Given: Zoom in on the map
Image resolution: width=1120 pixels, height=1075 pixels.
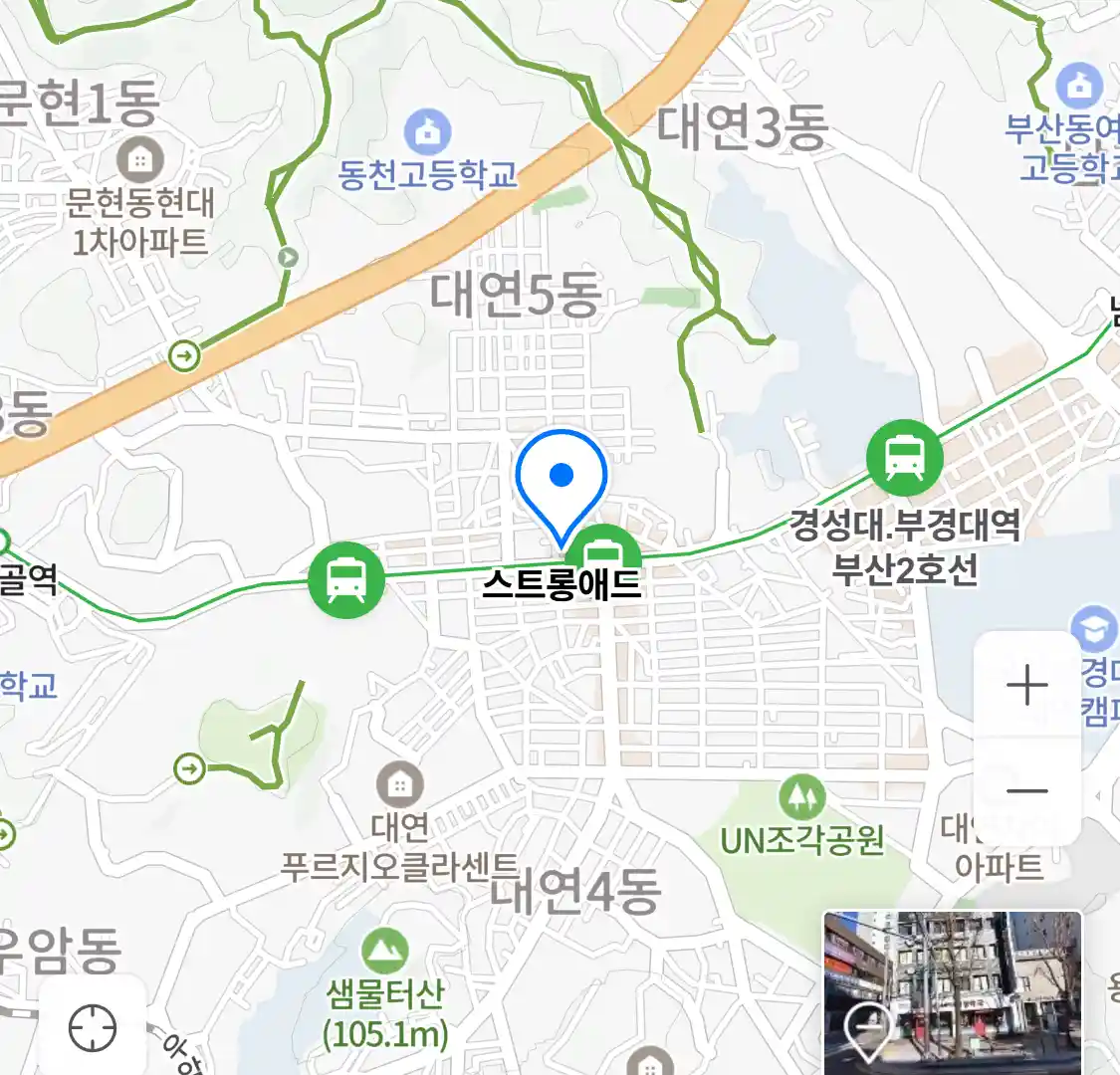Looking at the screenshot, I should point(1026,686).
